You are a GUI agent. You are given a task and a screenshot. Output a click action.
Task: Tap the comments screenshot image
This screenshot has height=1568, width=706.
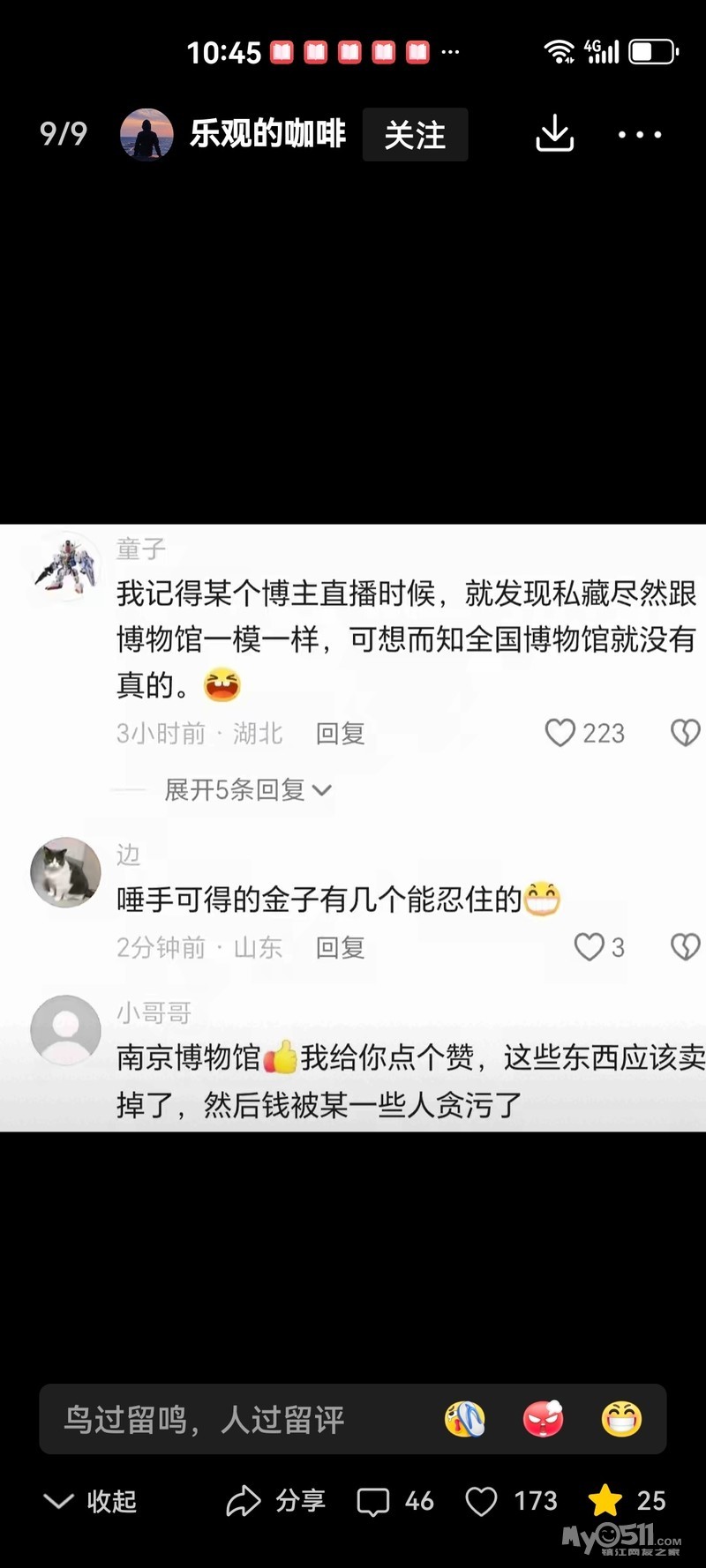(x=353, y=828)
